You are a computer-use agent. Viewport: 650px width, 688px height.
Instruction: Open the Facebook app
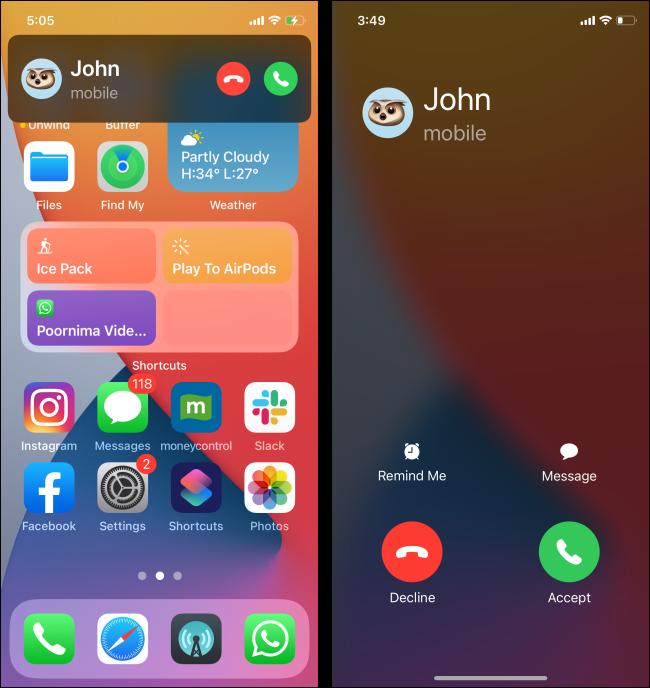tap(49, 488)
